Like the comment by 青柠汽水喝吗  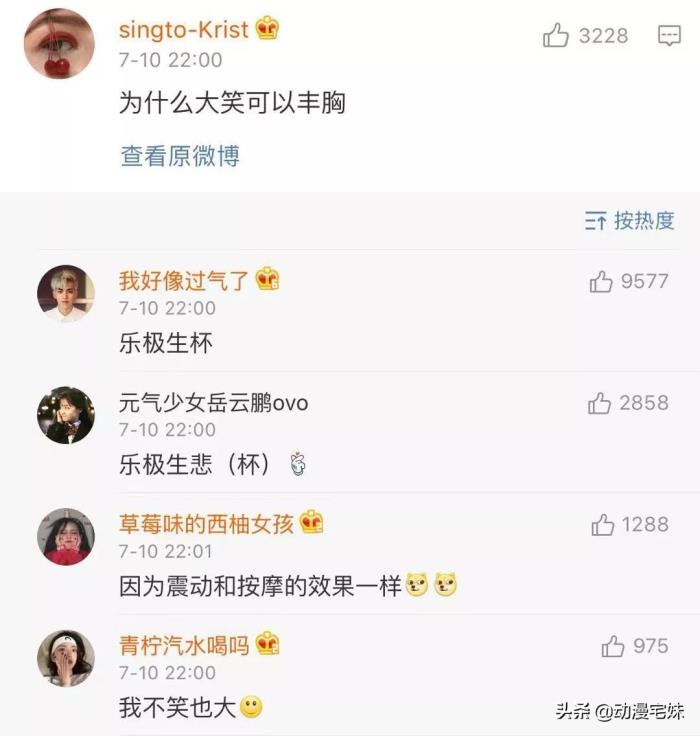pyautogui.click(x=613, y=646)
